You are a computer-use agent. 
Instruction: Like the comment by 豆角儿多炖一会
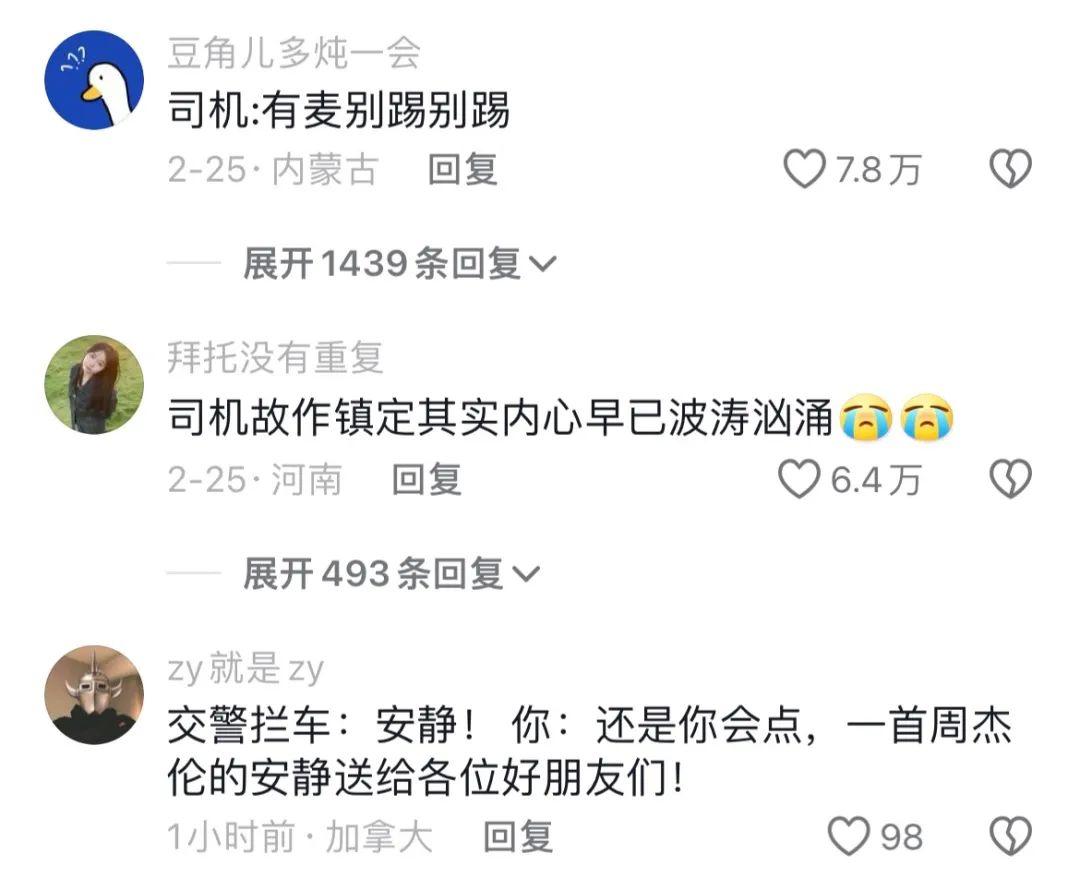(804, 170)
